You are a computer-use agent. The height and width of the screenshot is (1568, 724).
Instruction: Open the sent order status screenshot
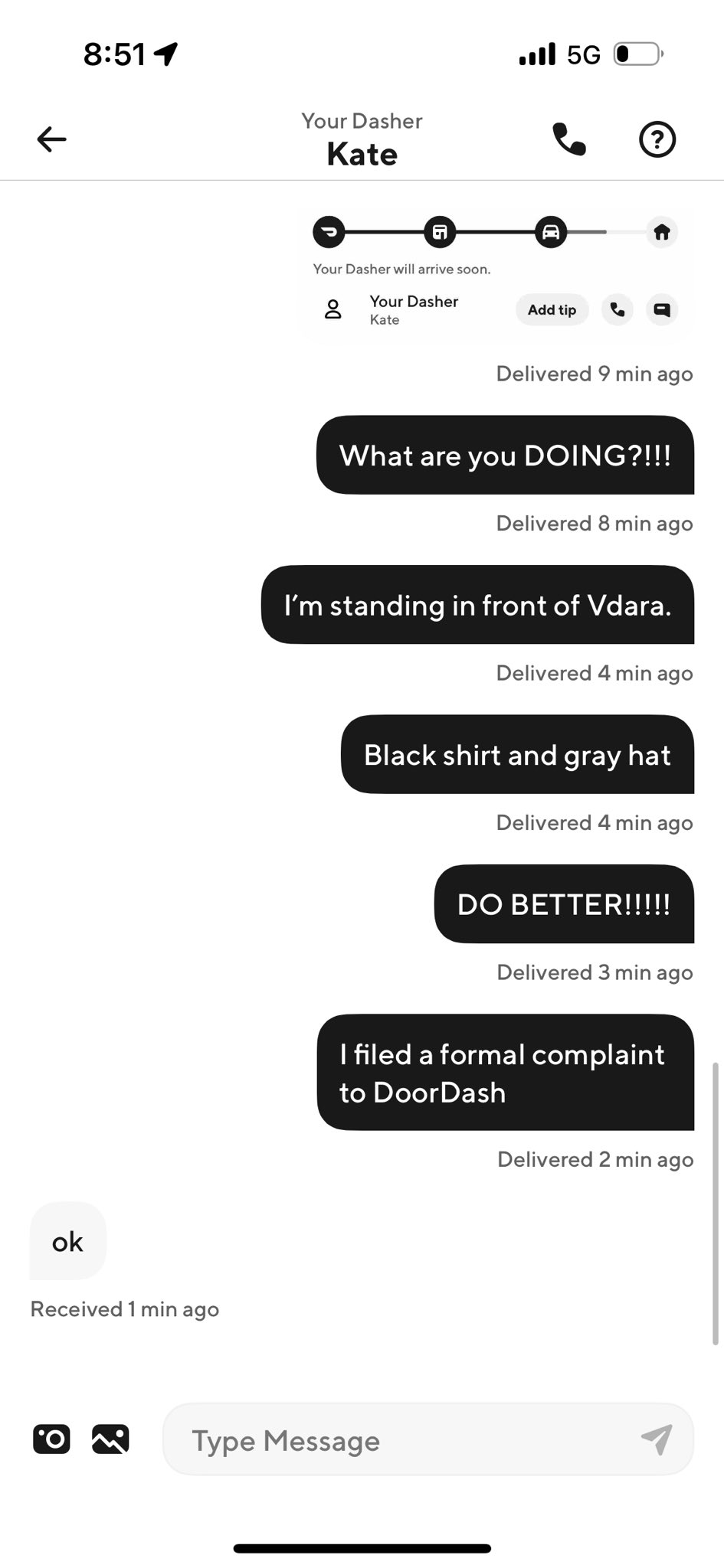495,273
